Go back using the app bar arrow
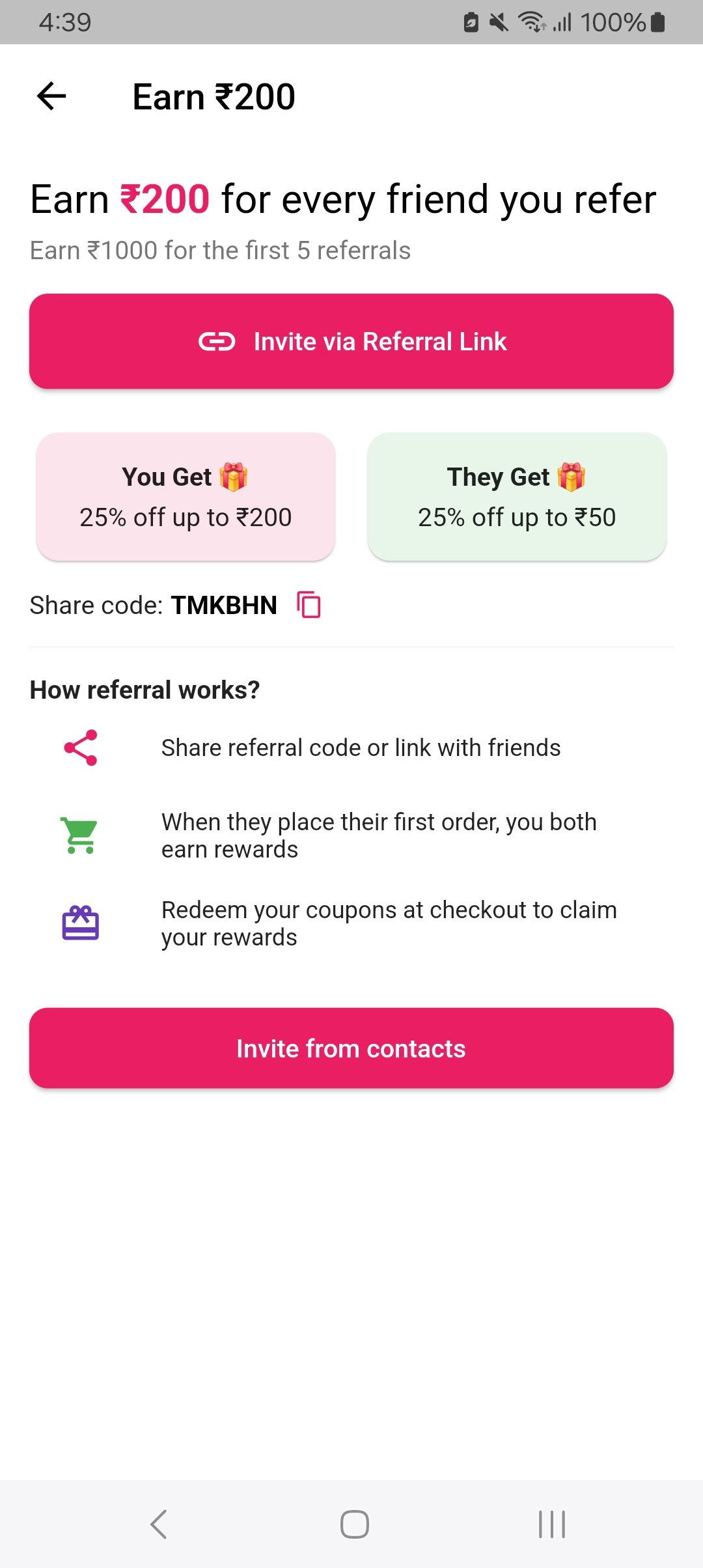The width and height of the screenshot is (703, 1568). coord(51,96)
